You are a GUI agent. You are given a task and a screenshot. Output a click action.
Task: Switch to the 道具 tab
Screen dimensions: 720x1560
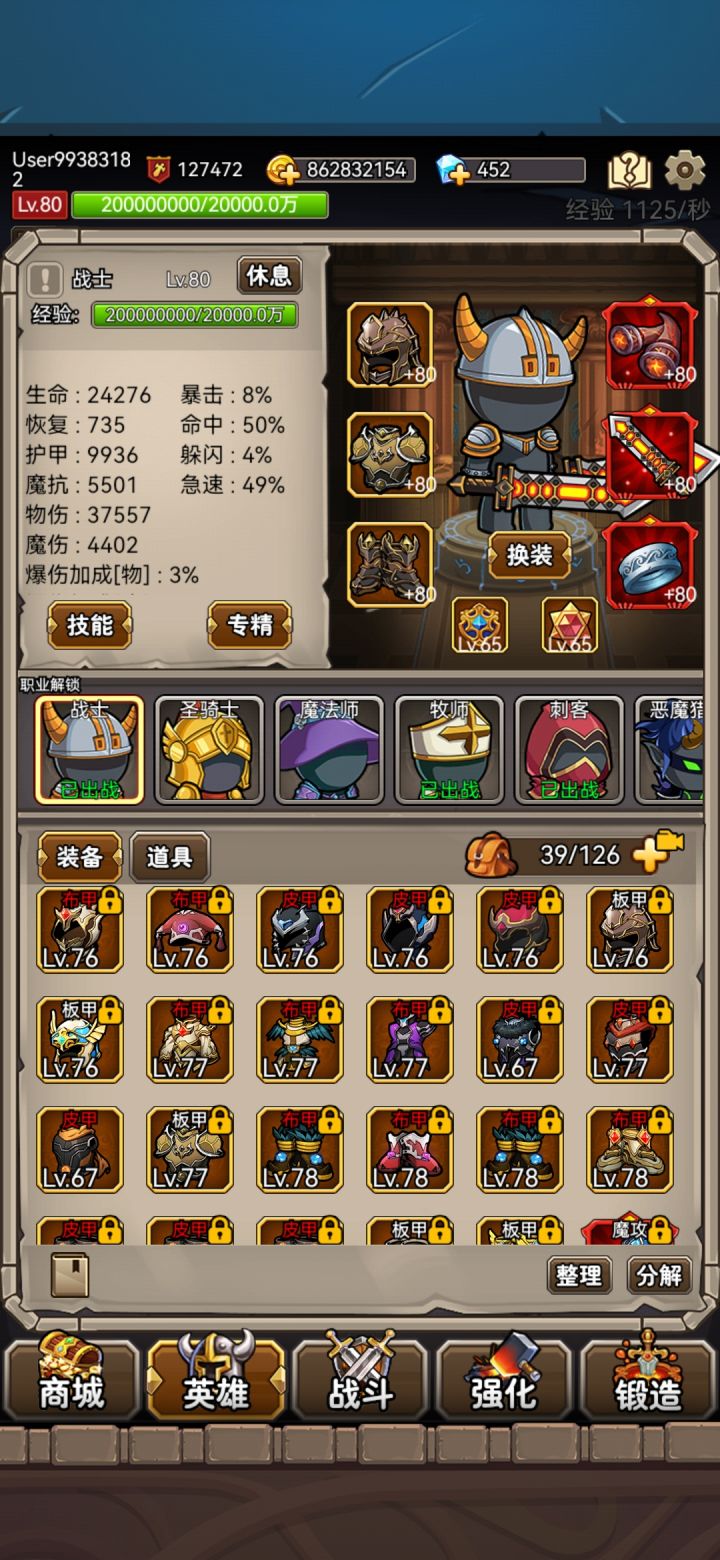(168, 857)
